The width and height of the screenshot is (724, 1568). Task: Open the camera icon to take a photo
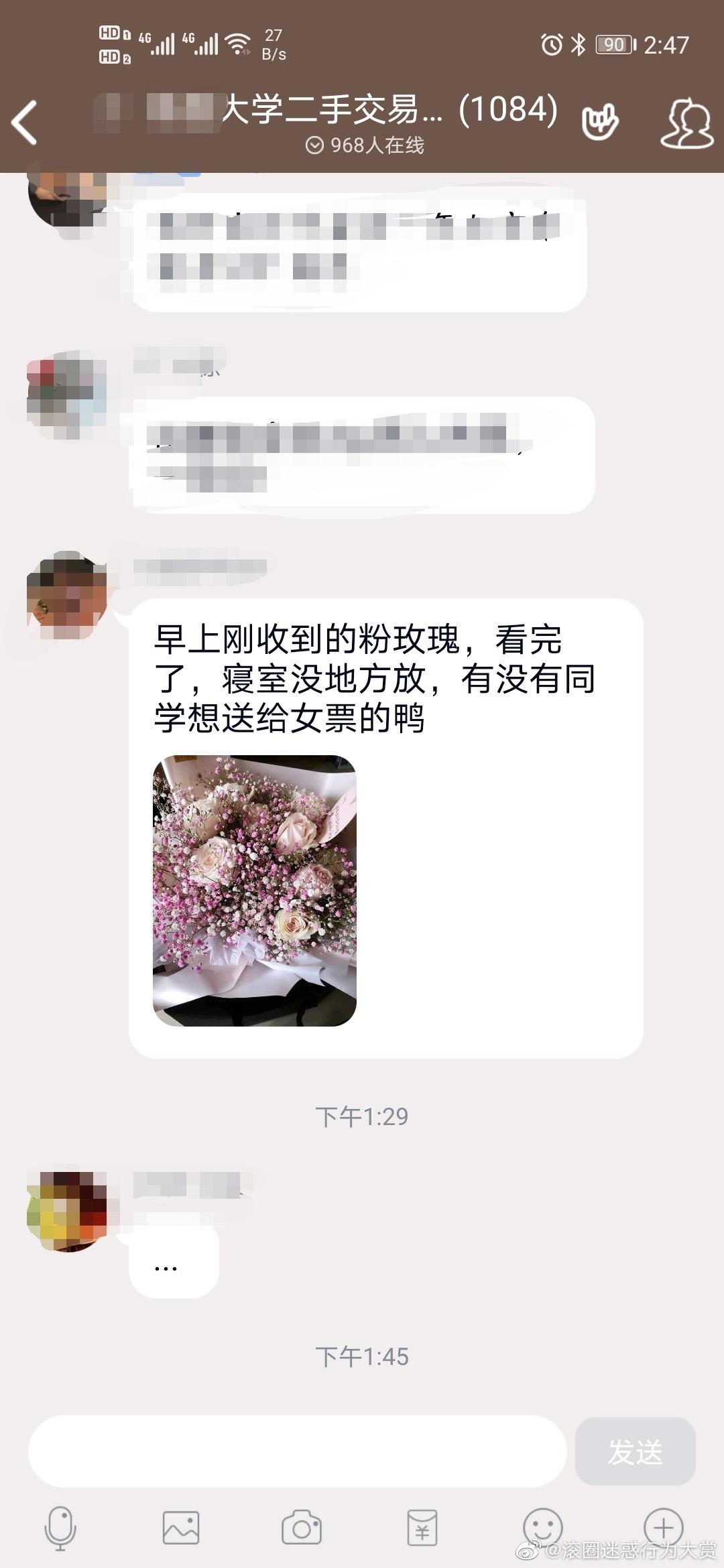coord(302,1528)
